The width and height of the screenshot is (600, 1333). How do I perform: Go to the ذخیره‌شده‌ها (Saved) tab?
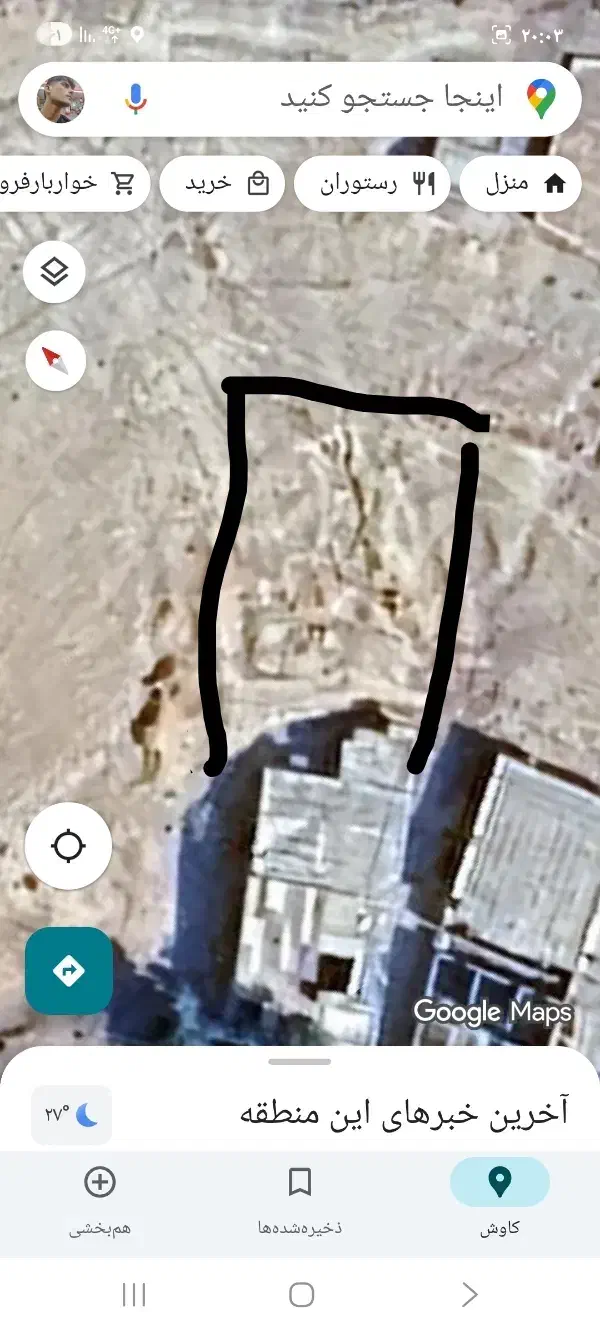[299, 1196]
